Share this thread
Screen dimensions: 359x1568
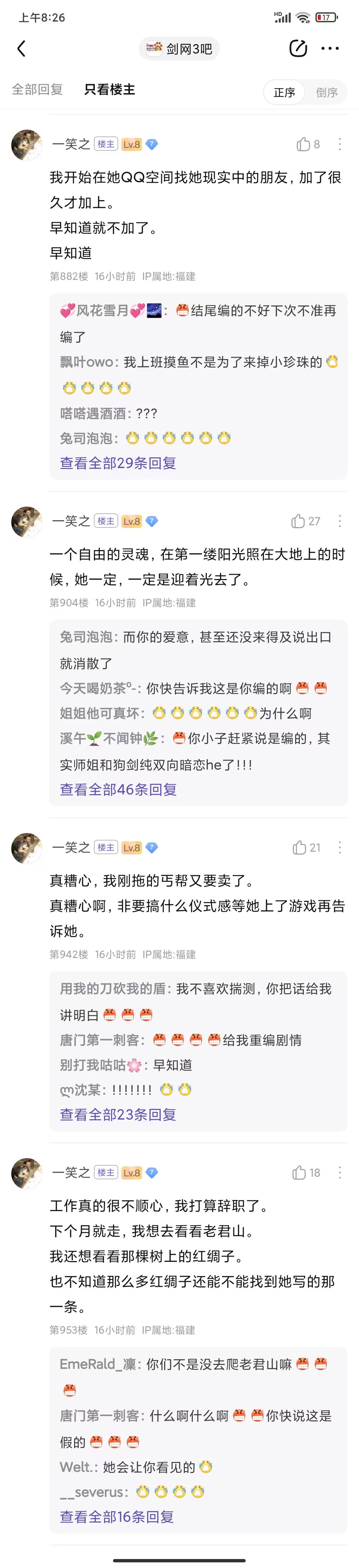(298, 49)
